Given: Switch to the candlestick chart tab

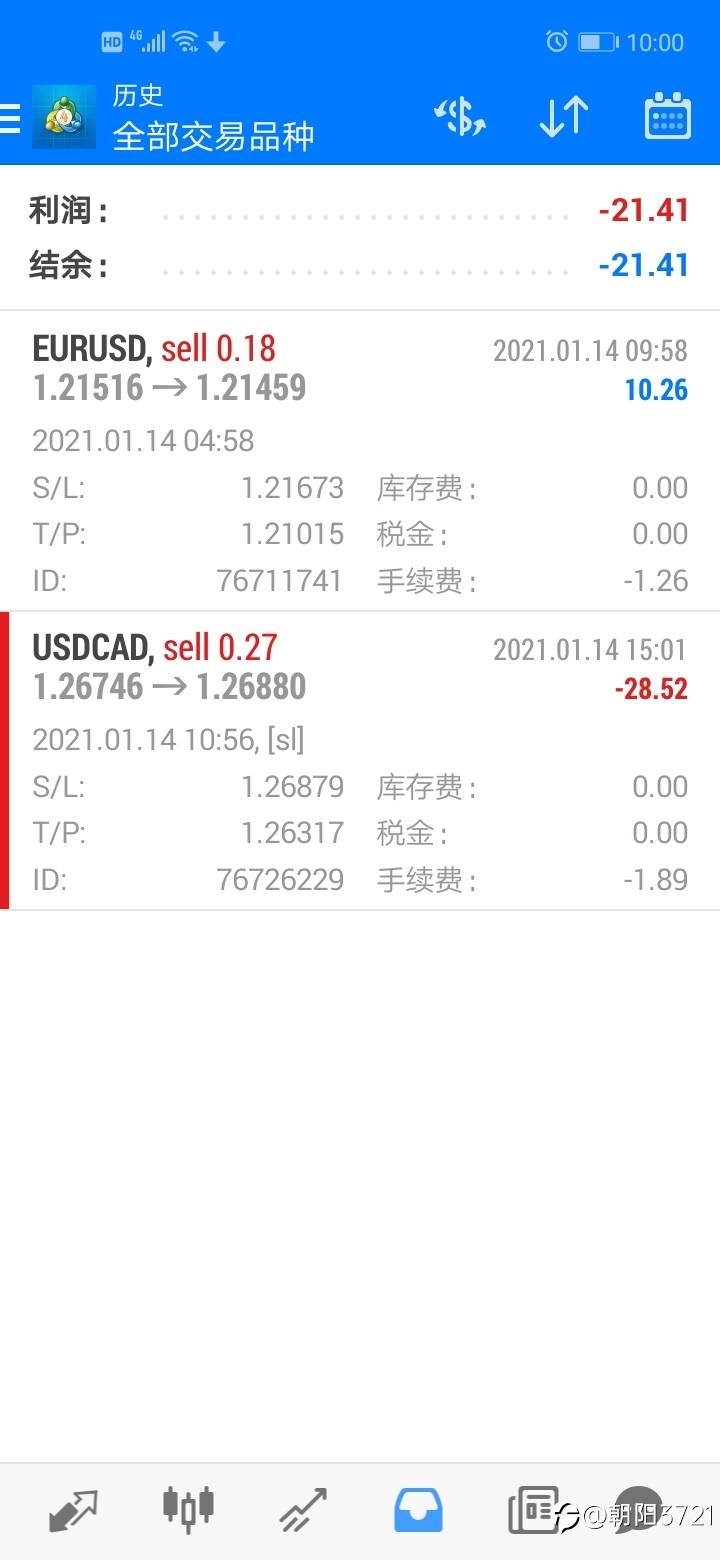Looking at the screenshot, I should point(188,1509).
